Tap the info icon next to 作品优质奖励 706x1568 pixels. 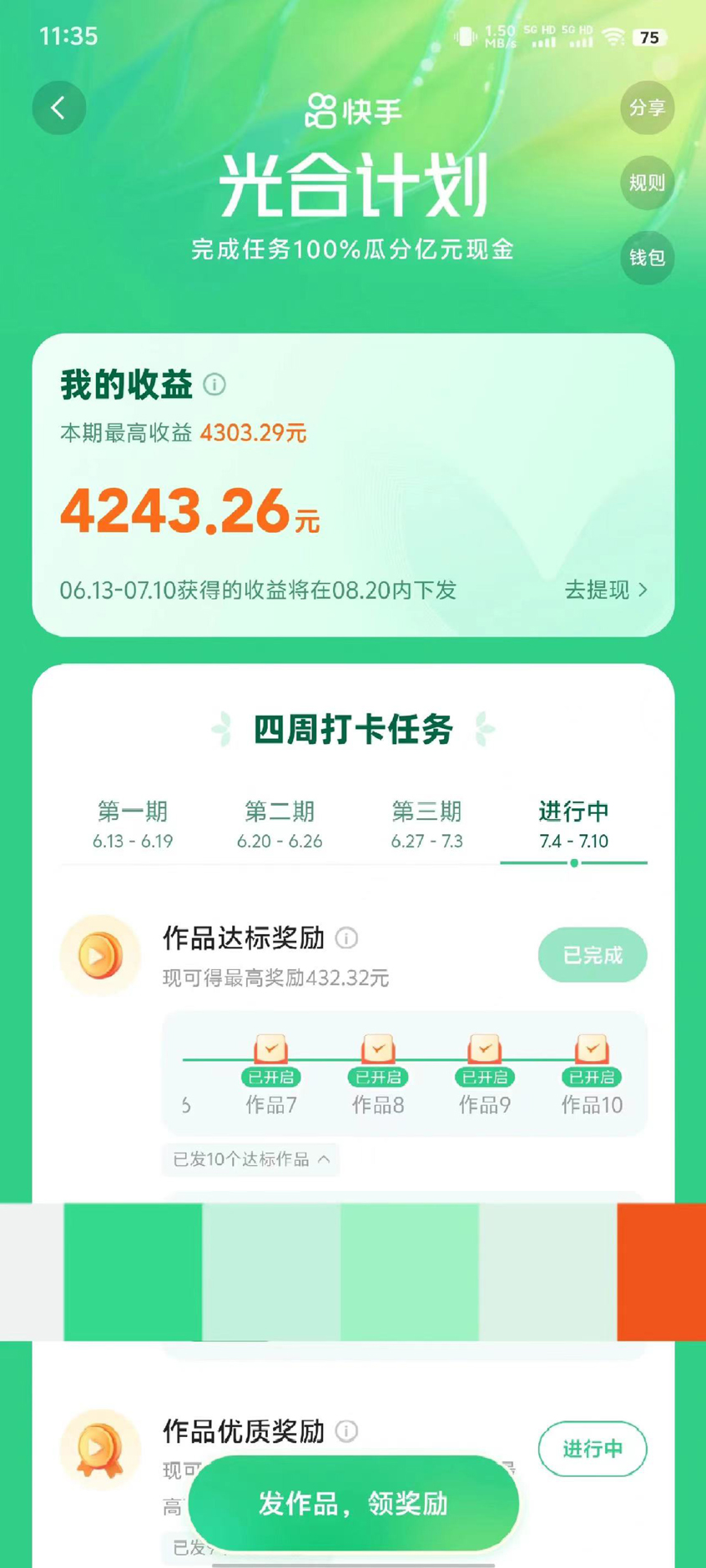click(346, 1431)
